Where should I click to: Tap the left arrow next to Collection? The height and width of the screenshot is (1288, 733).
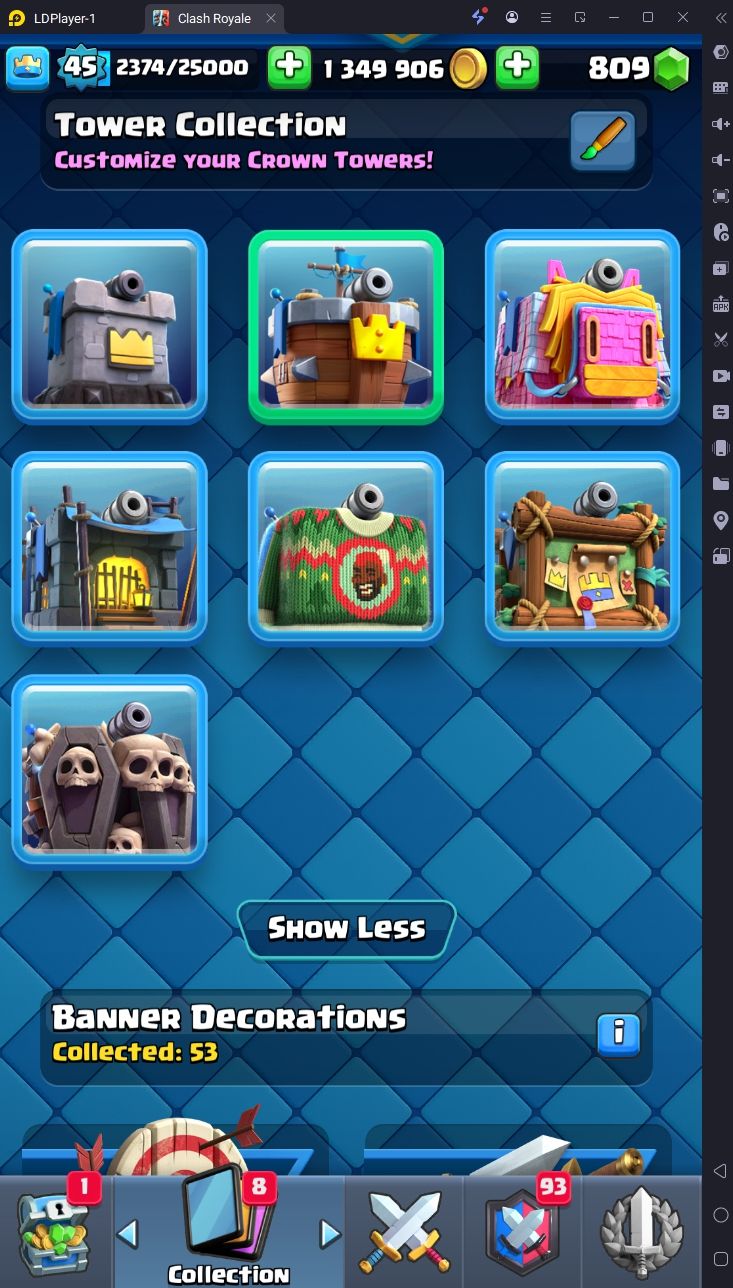click(x=127, y=1234)
